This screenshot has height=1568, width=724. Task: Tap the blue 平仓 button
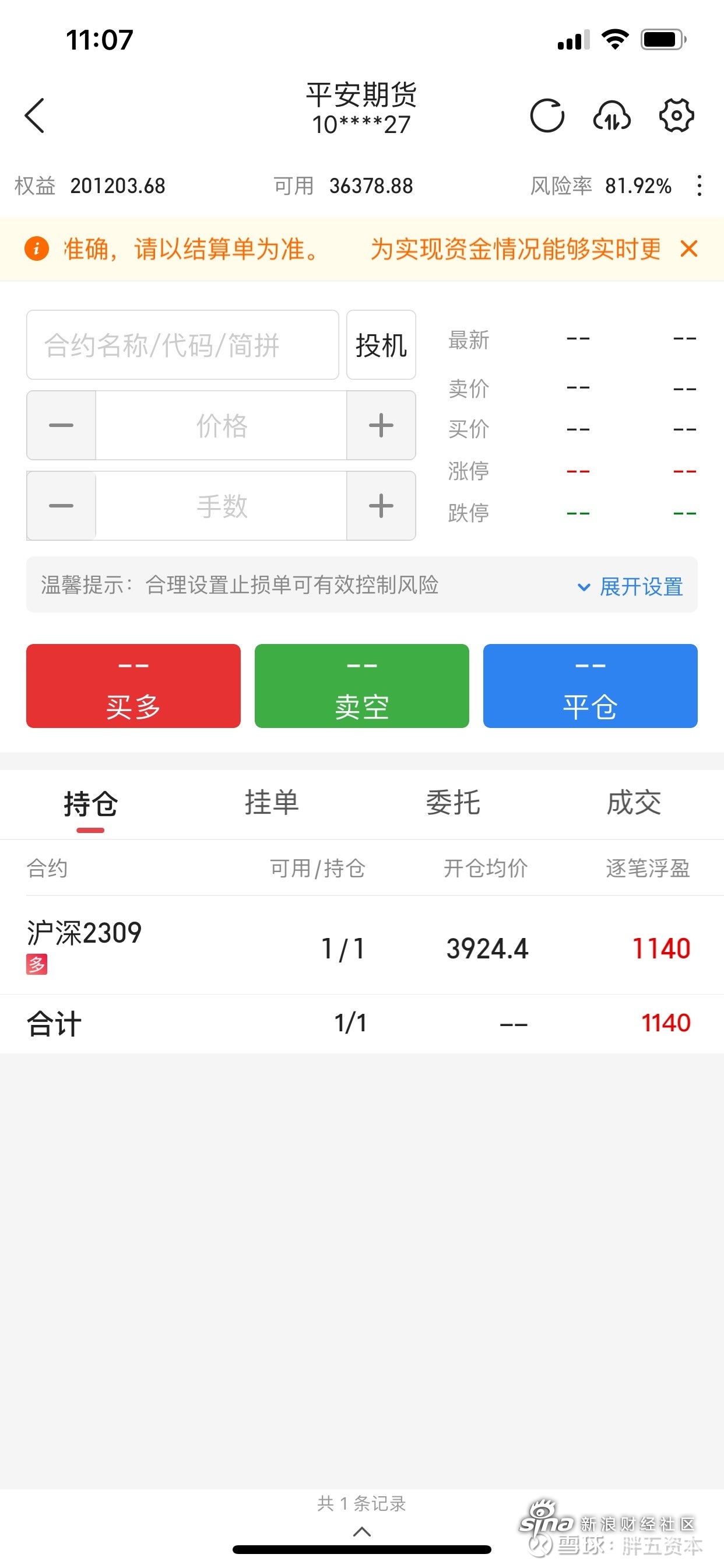point(590,685)
